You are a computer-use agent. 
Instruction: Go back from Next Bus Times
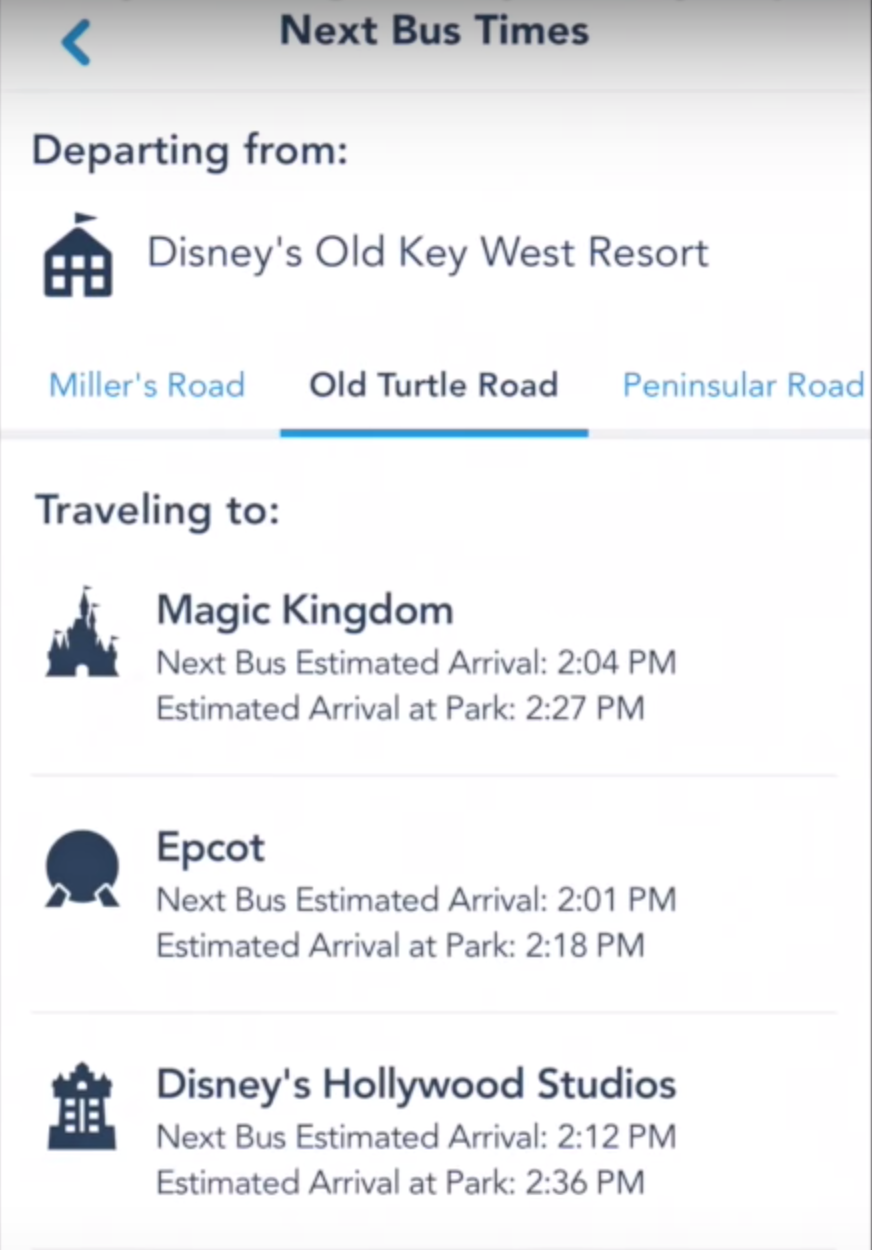(76, 43)
